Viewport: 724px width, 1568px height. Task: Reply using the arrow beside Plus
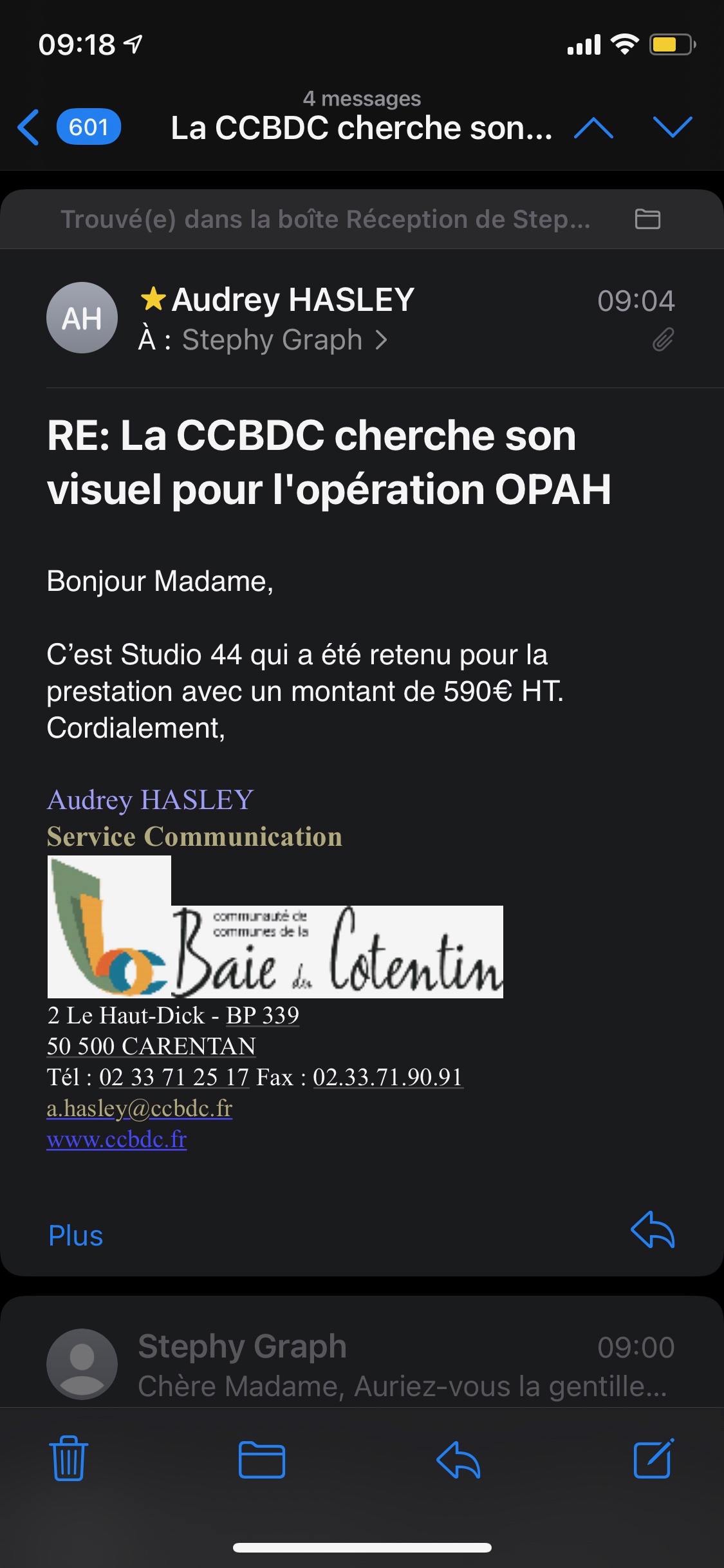point(653,1230)
